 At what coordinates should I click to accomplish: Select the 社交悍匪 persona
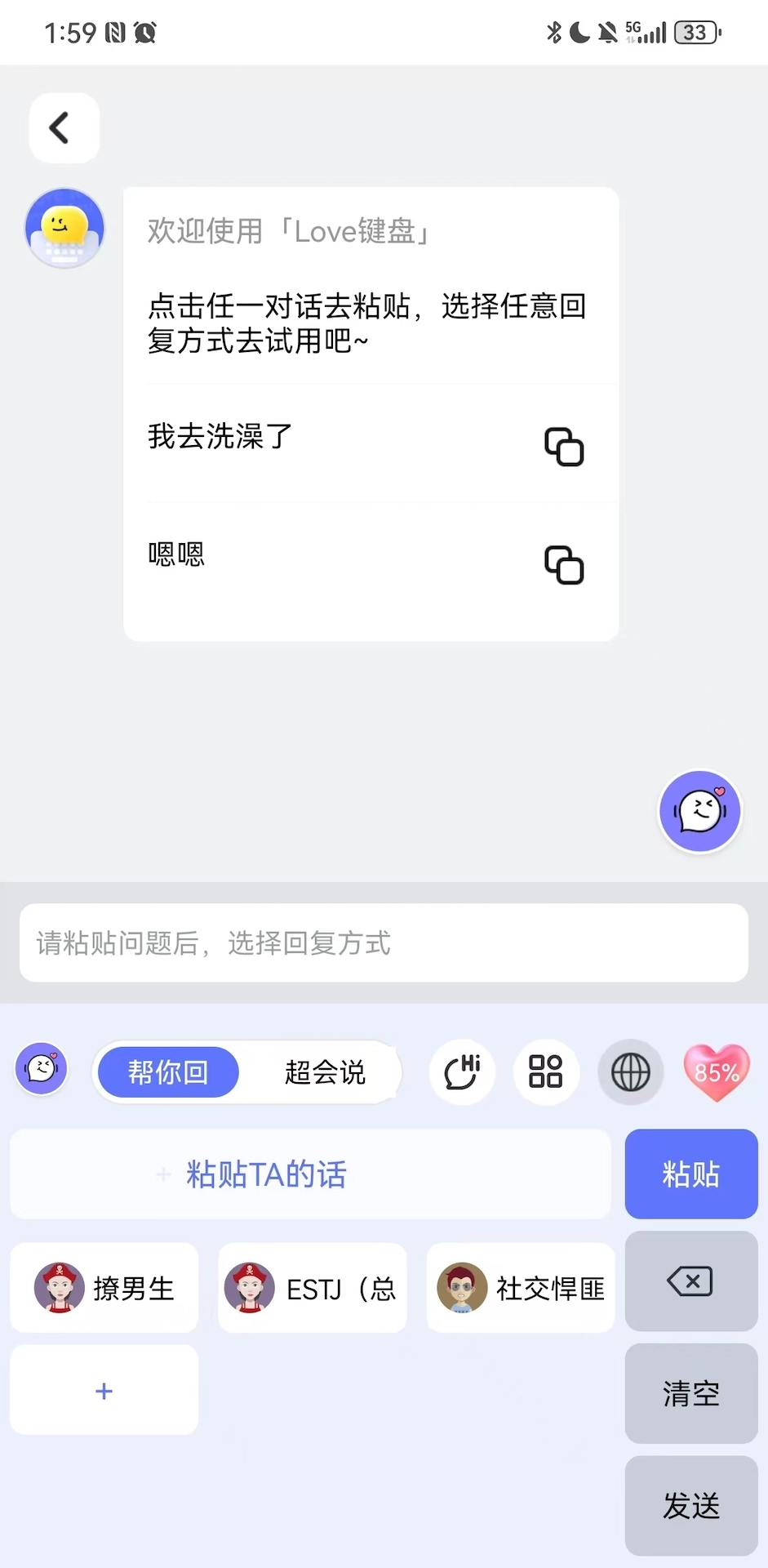pyautogui.click(x=520, y=1288)
